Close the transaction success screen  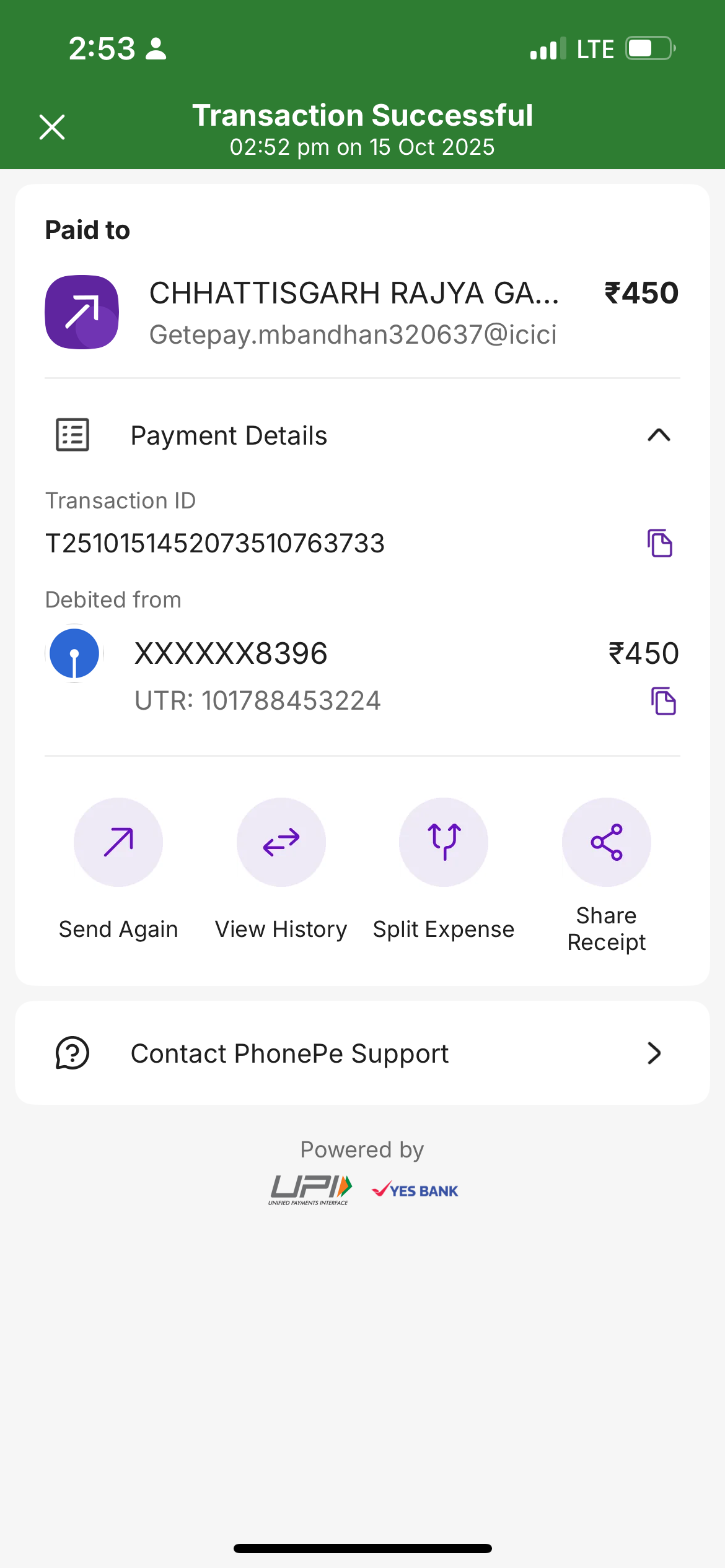tap(52, 128)
